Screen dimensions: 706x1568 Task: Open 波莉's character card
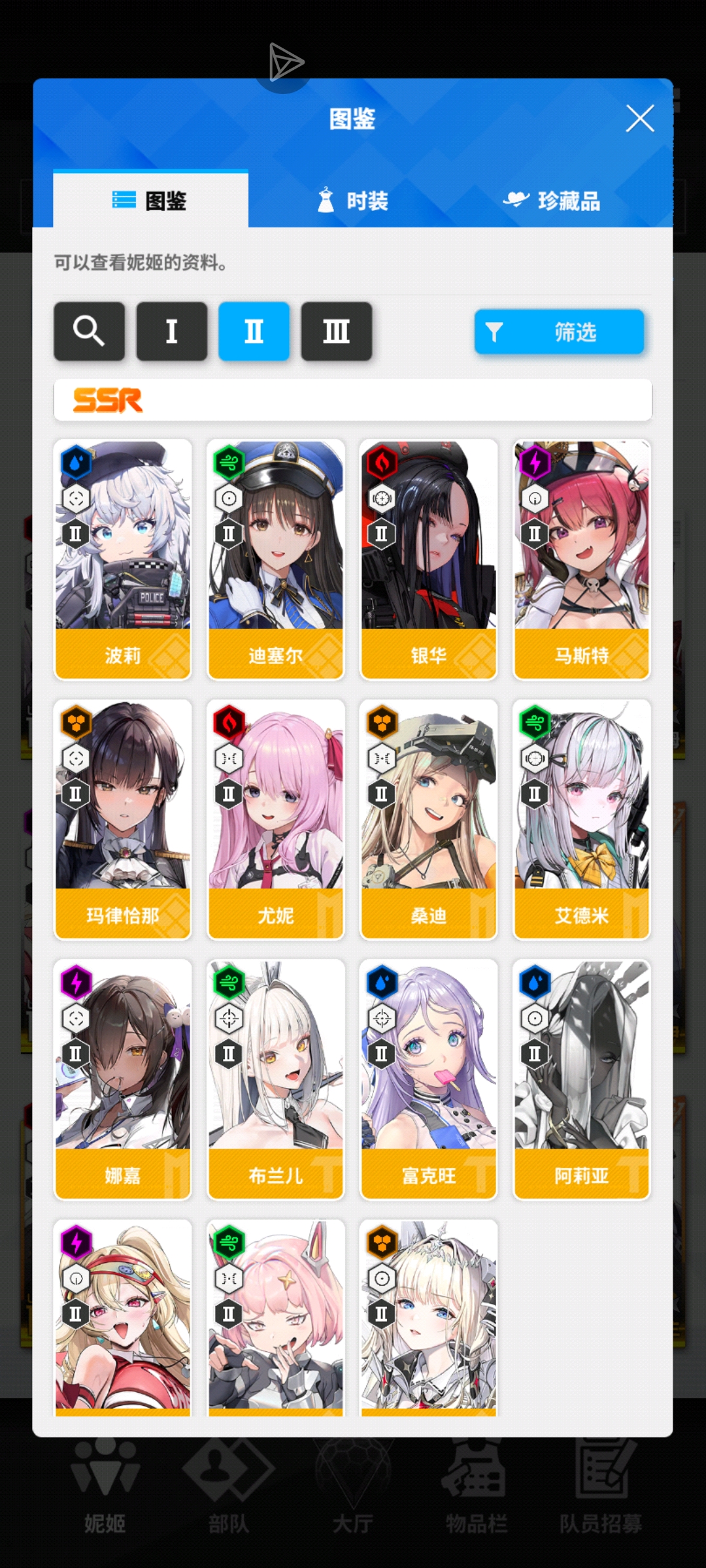tap(123, 559)
